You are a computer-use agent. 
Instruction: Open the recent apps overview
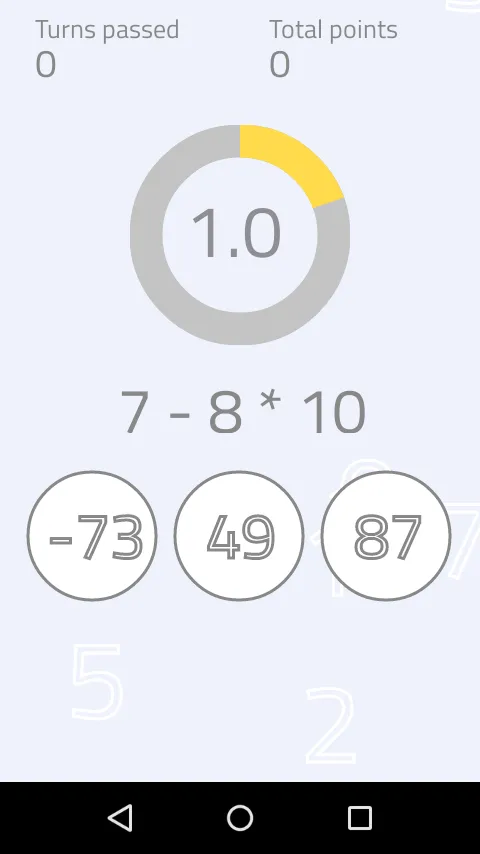[x=360, y=818]
